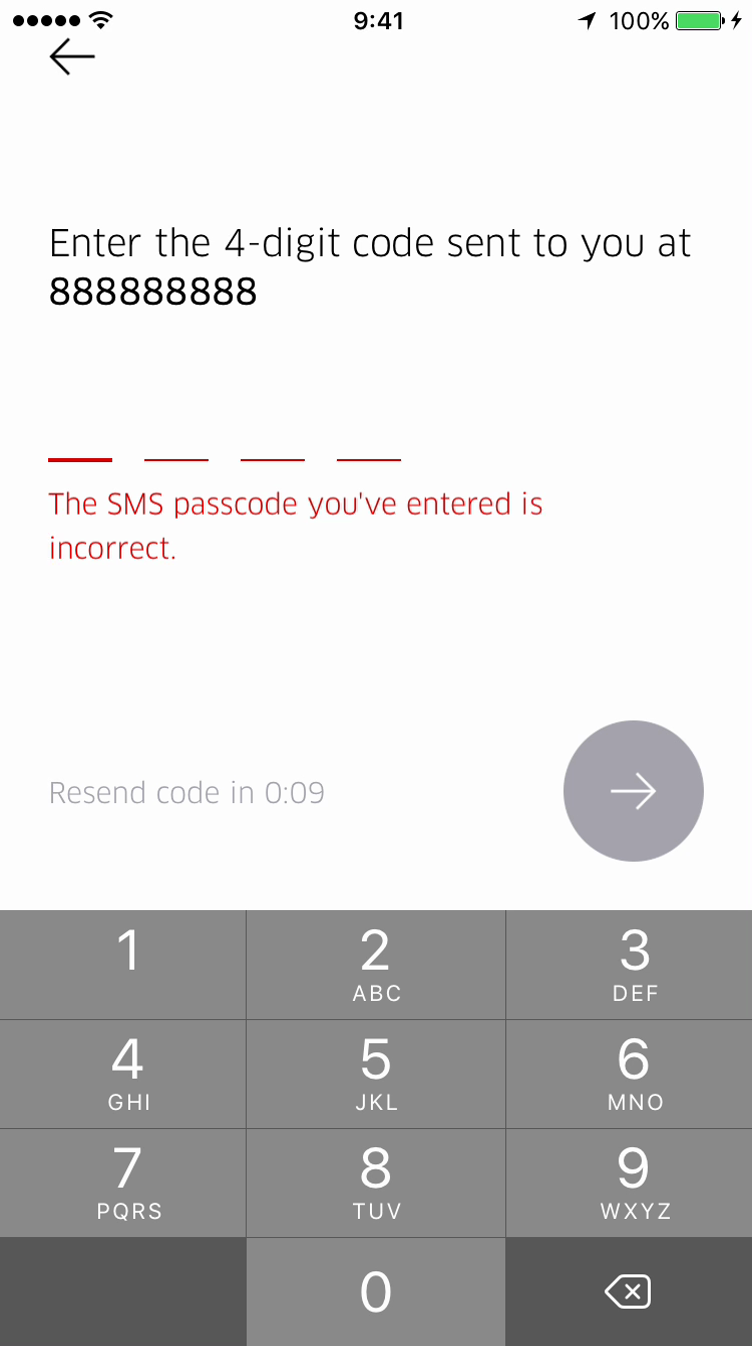Delete a digit with backspace key
The height and width of the screenshot is (1346, 752).
click(x=628, y=1292)
